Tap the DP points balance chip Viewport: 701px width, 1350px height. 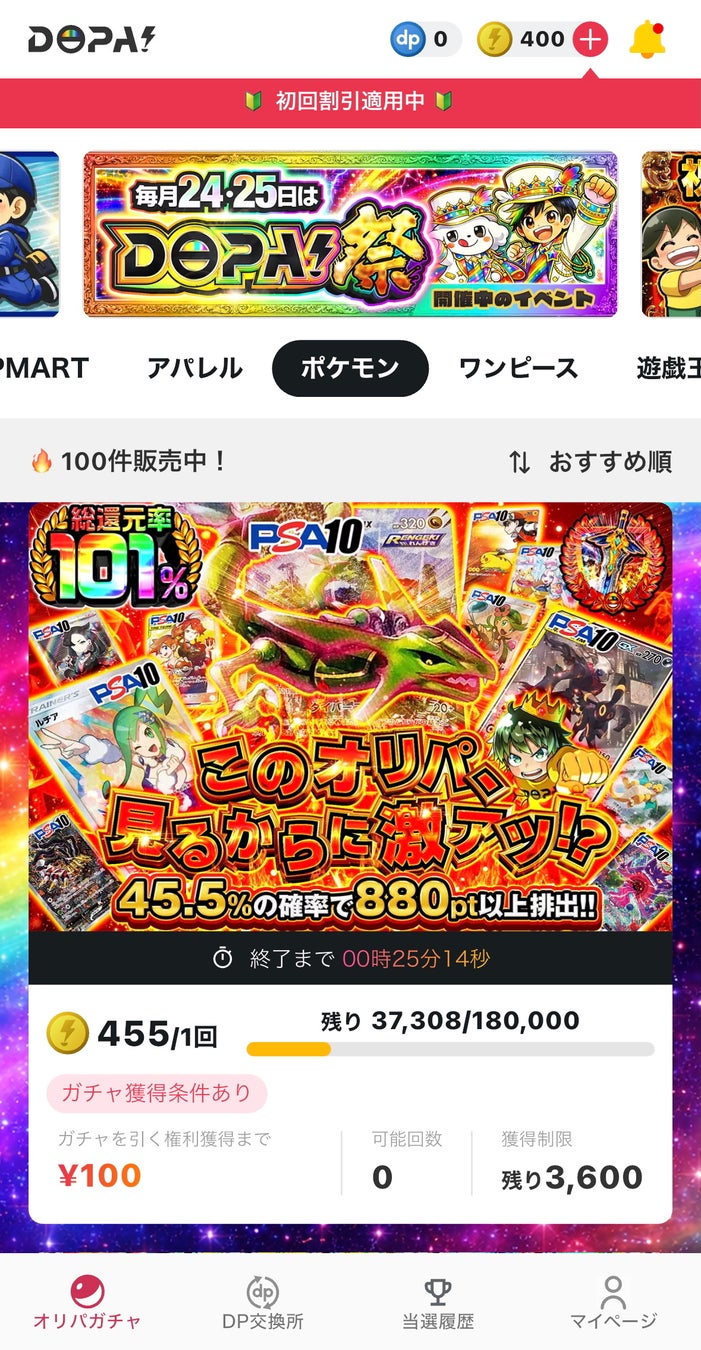click(425, 40)
